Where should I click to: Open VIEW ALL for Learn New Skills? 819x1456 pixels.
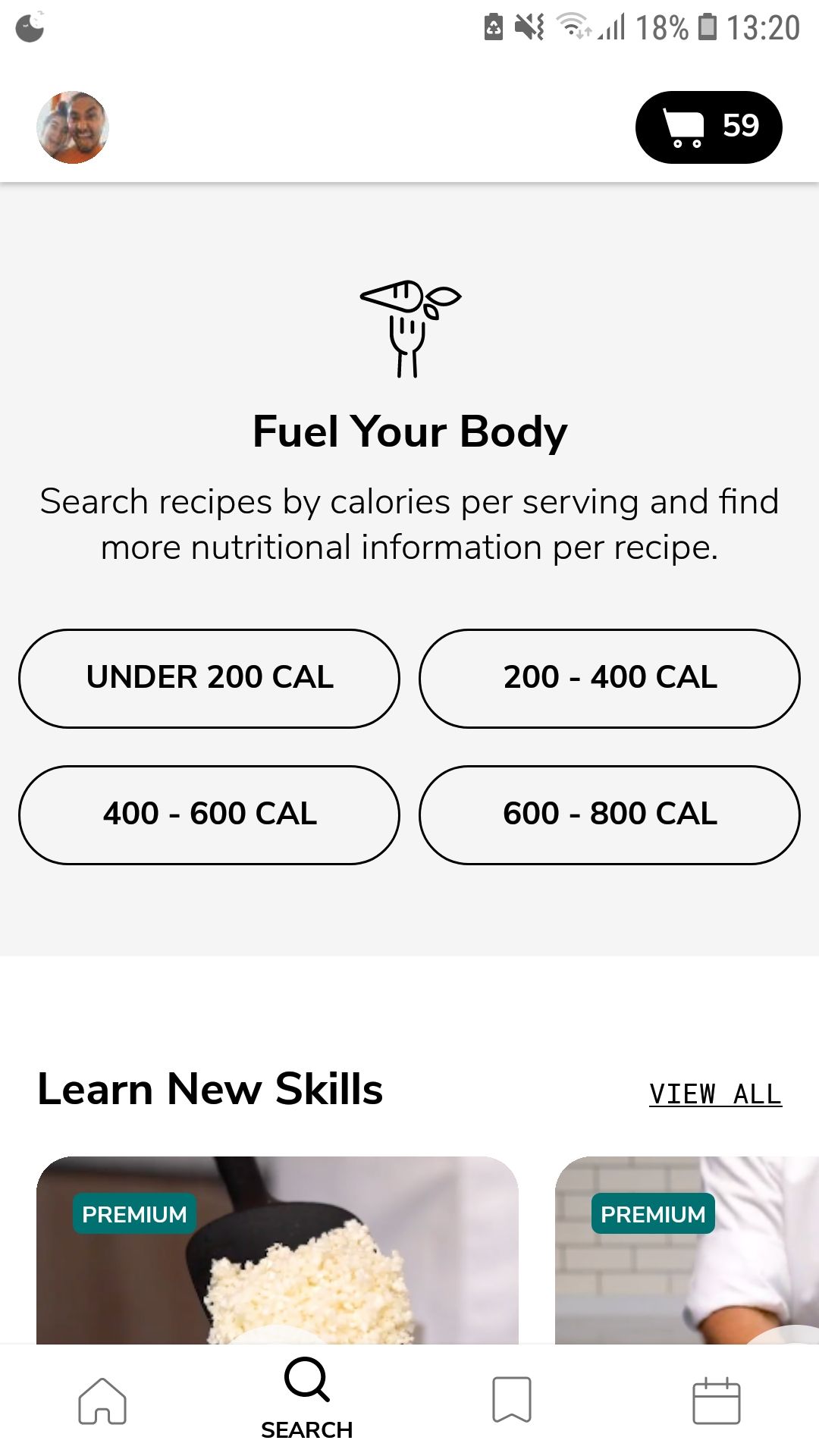(715, 1093)
